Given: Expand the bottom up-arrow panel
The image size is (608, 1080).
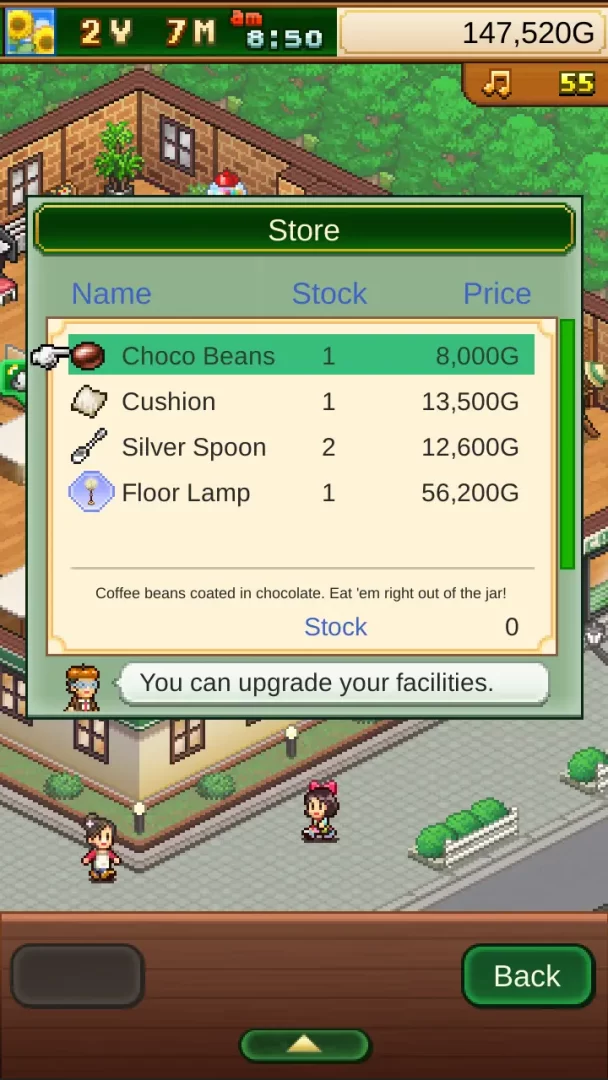Looking at the screenshot, I should point(304,1045).
